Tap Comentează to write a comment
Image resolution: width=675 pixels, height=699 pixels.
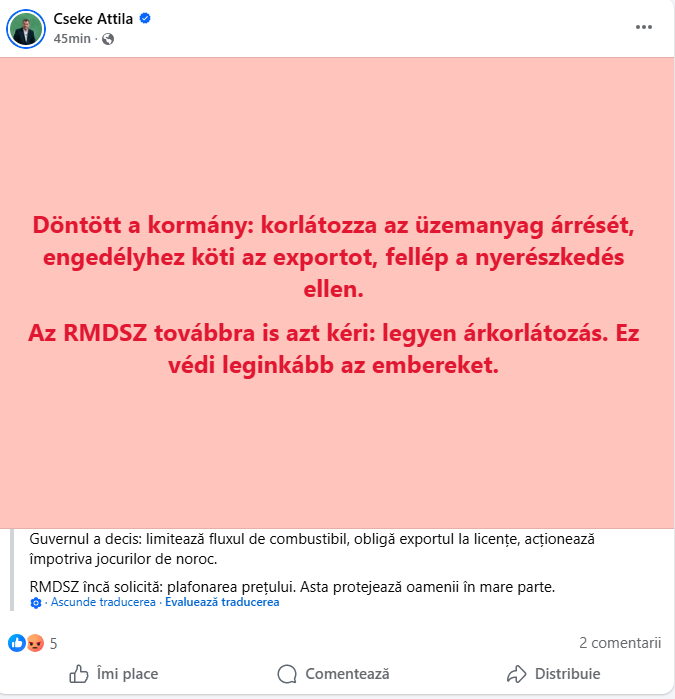coord(333,674)
